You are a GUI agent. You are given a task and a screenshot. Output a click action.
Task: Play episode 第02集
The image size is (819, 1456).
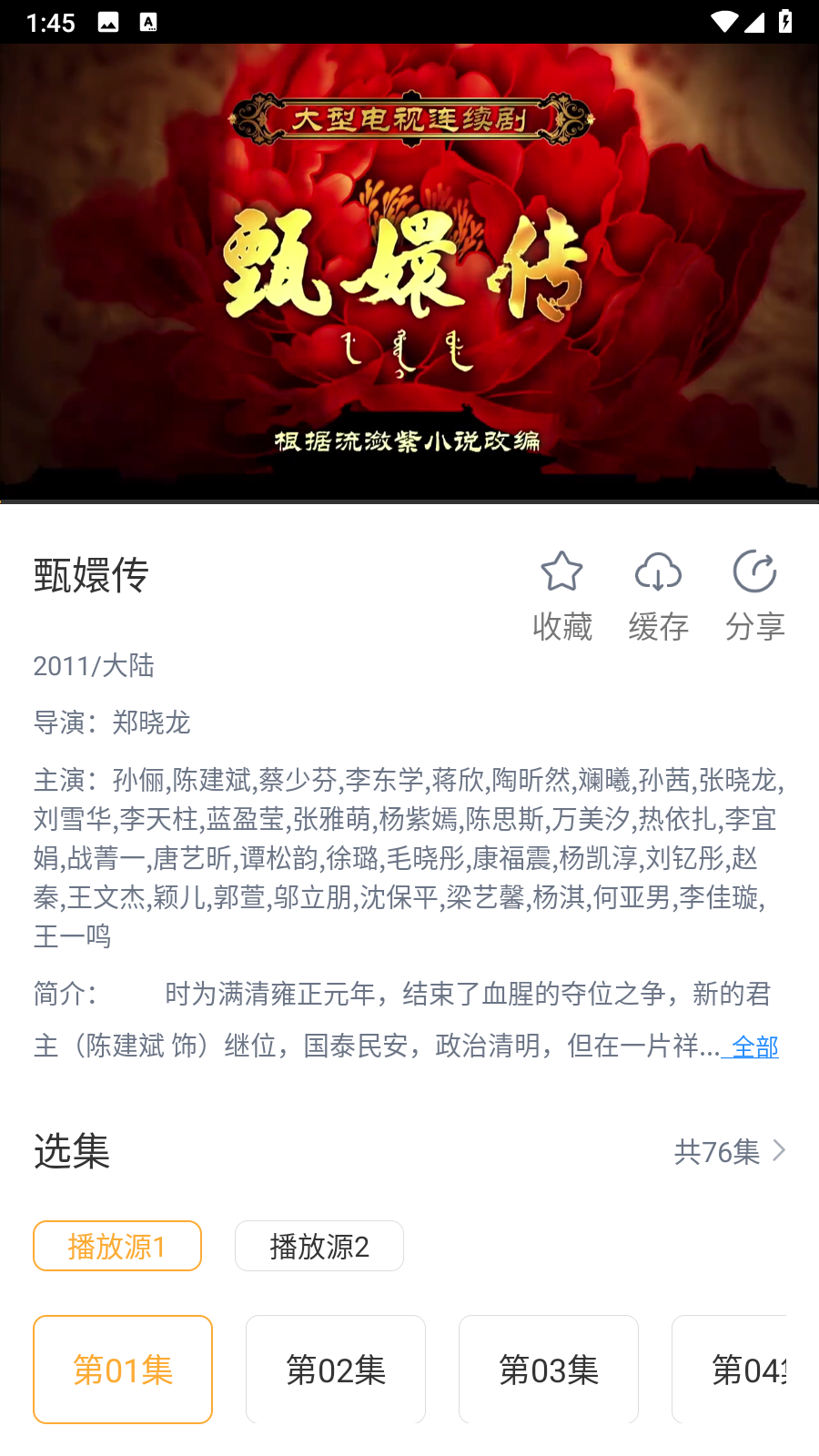pos(336,1369)
